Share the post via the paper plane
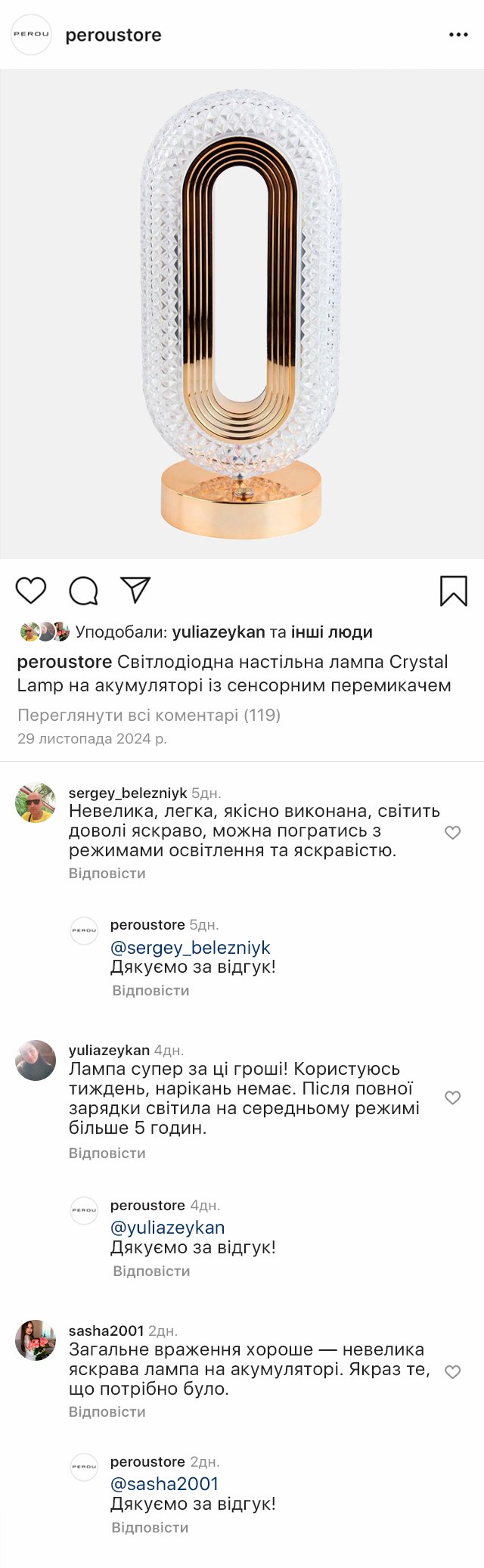 pos(136,590)
